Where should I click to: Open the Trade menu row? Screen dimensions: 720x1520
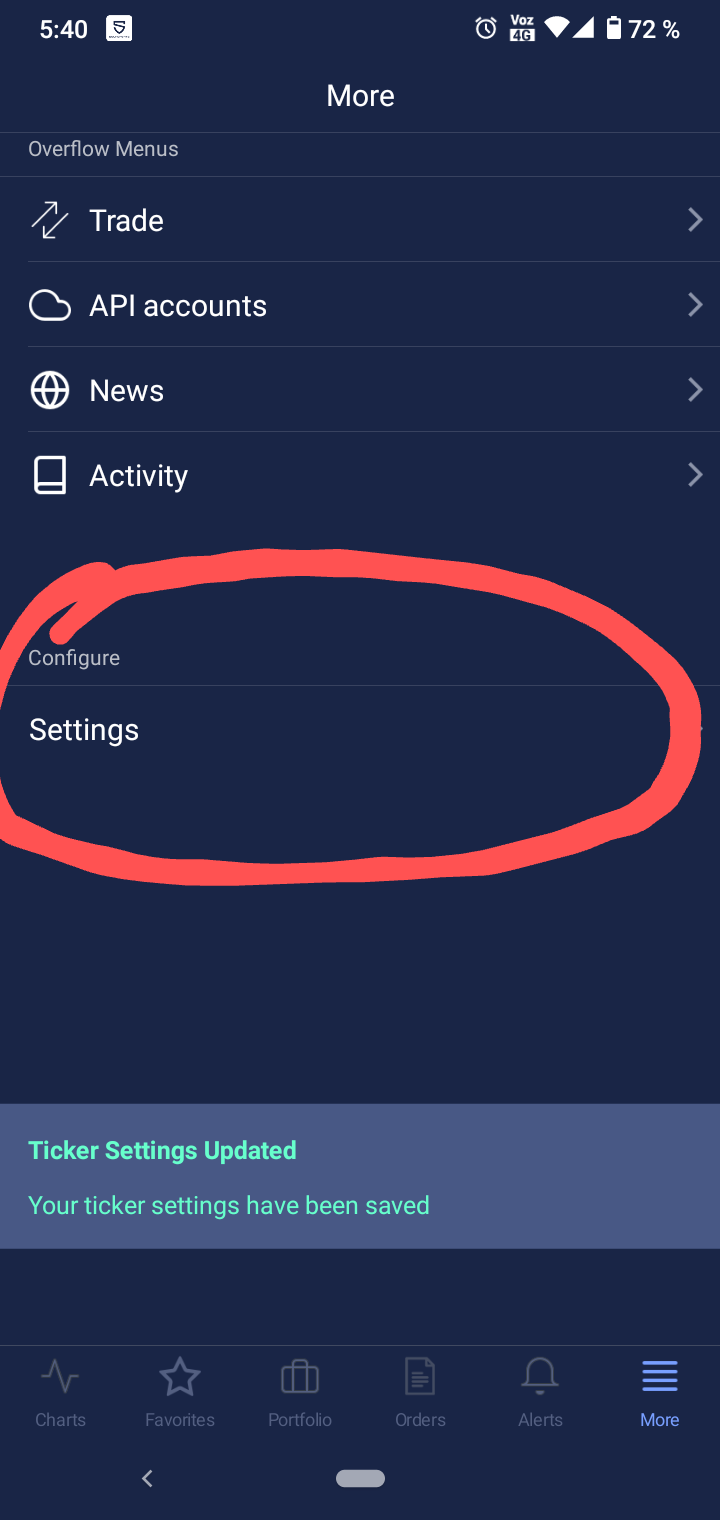(360, 220)
